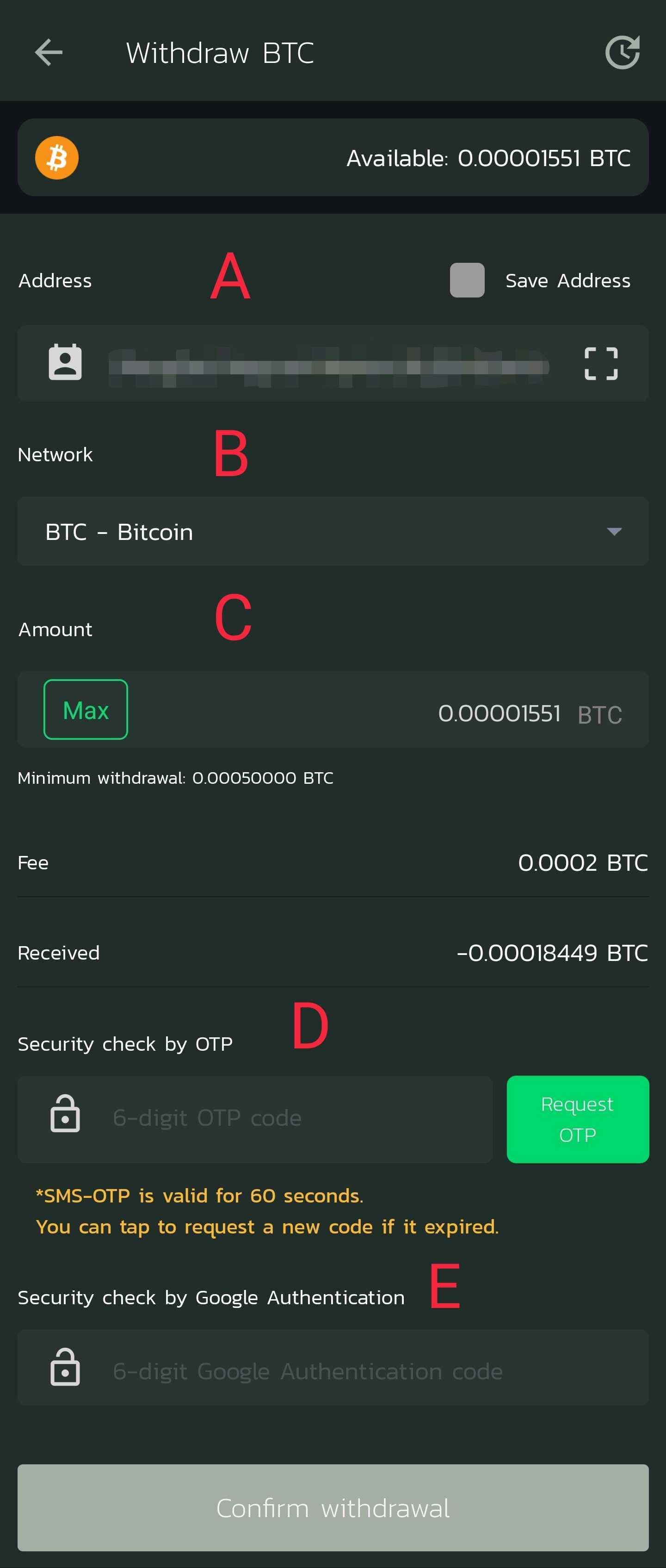The height and width of the screenshot is (1568, 666).
Task: Select the Withdraw BTC title
Action: 220,52
